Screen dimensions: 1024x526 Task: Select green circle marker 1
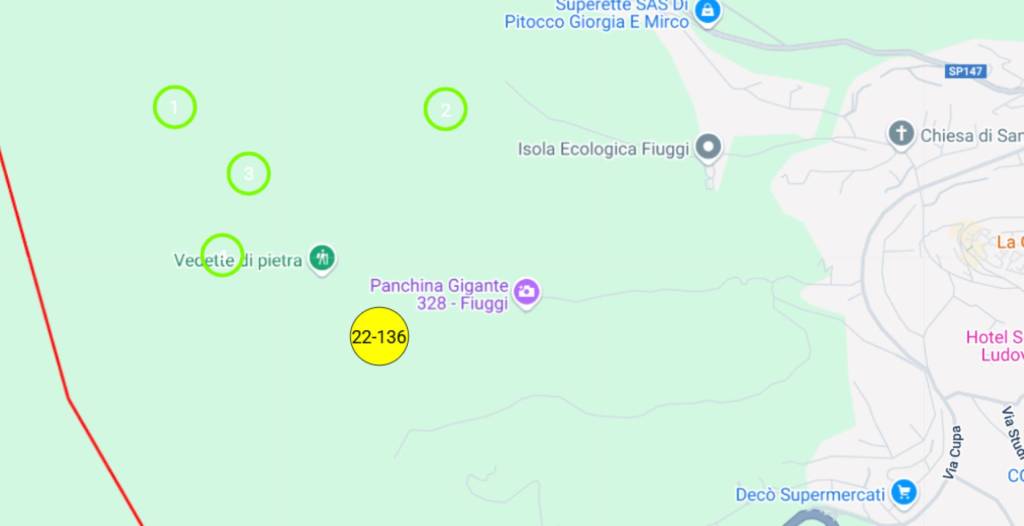point(175,107)
